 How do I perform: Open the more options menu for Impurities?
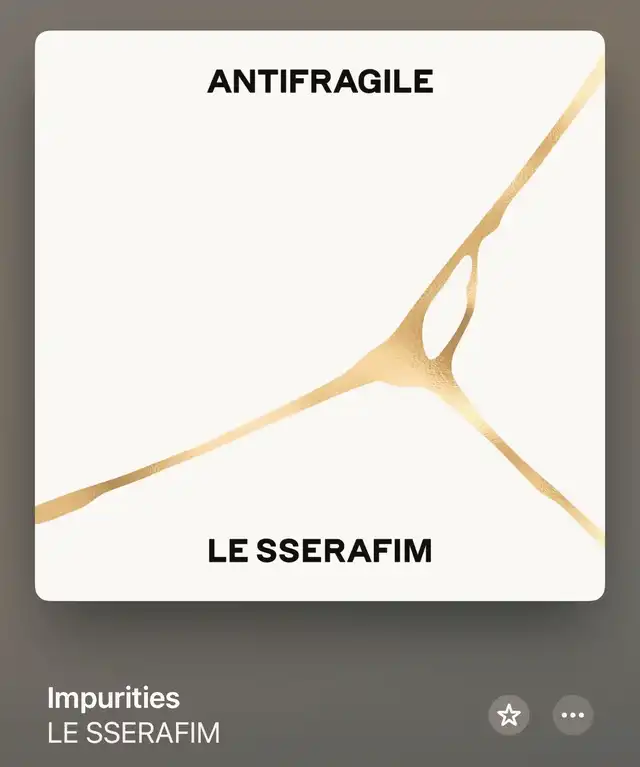573,715
